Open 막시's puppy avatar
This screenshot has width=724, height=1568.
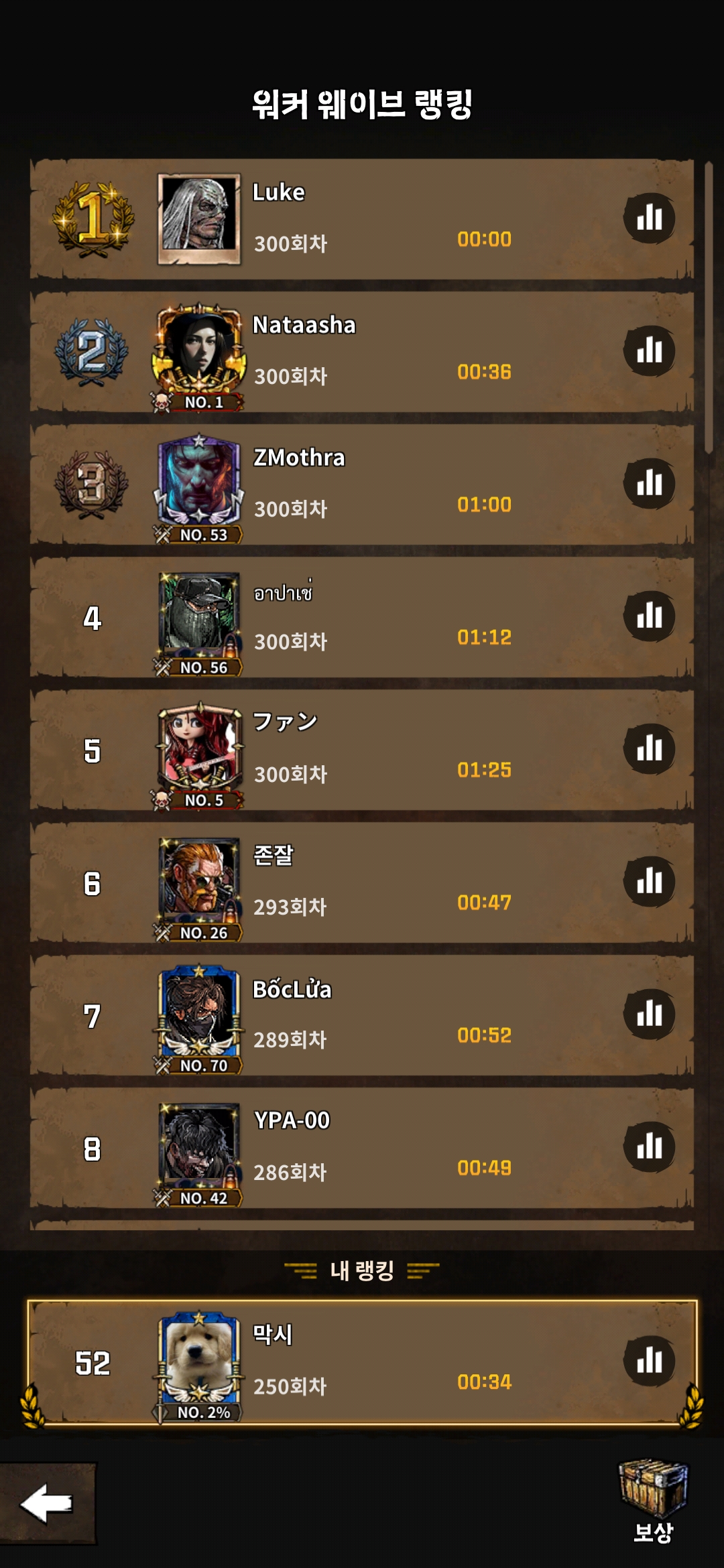(x=199, y=1361)
